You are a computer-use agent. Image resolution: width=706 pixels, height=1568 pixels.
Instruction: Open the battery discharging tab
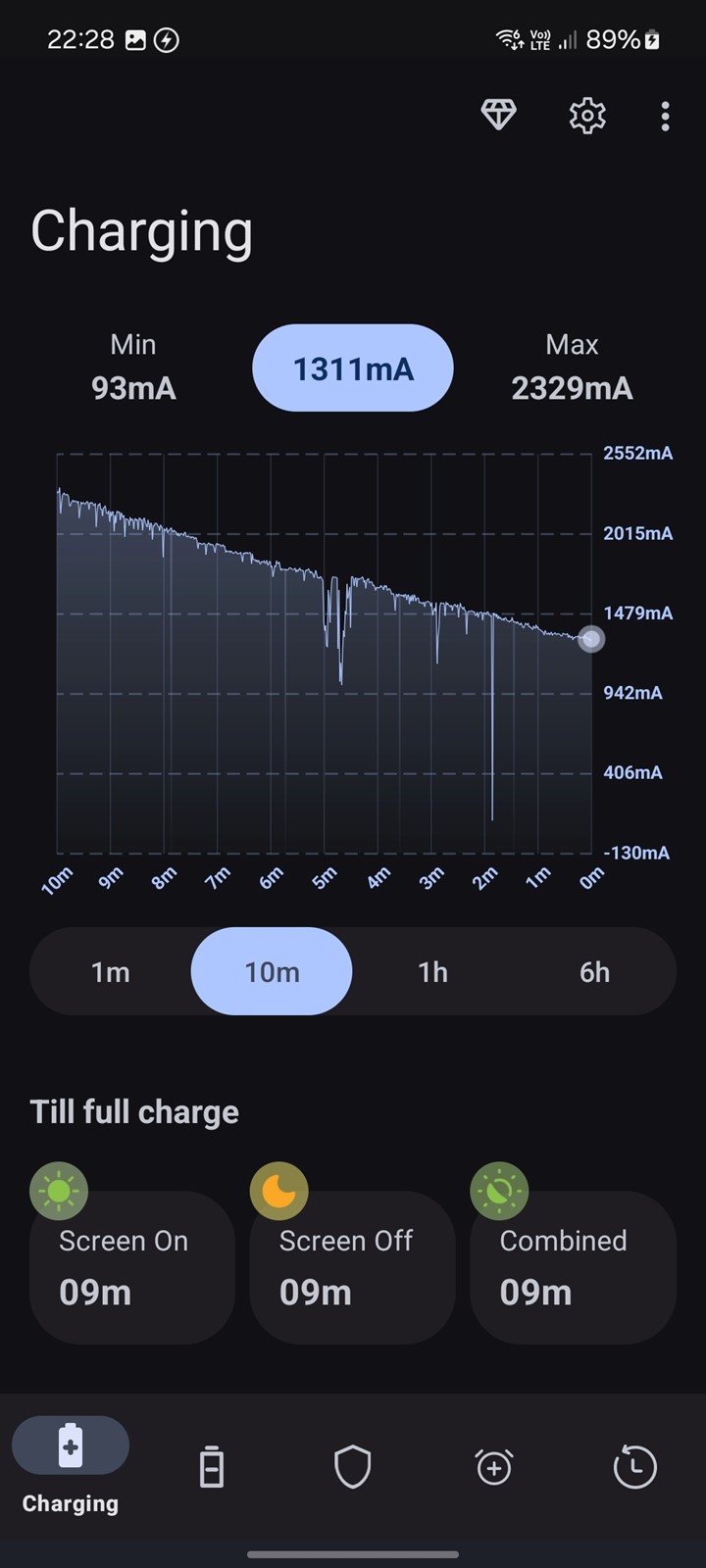212,1467
